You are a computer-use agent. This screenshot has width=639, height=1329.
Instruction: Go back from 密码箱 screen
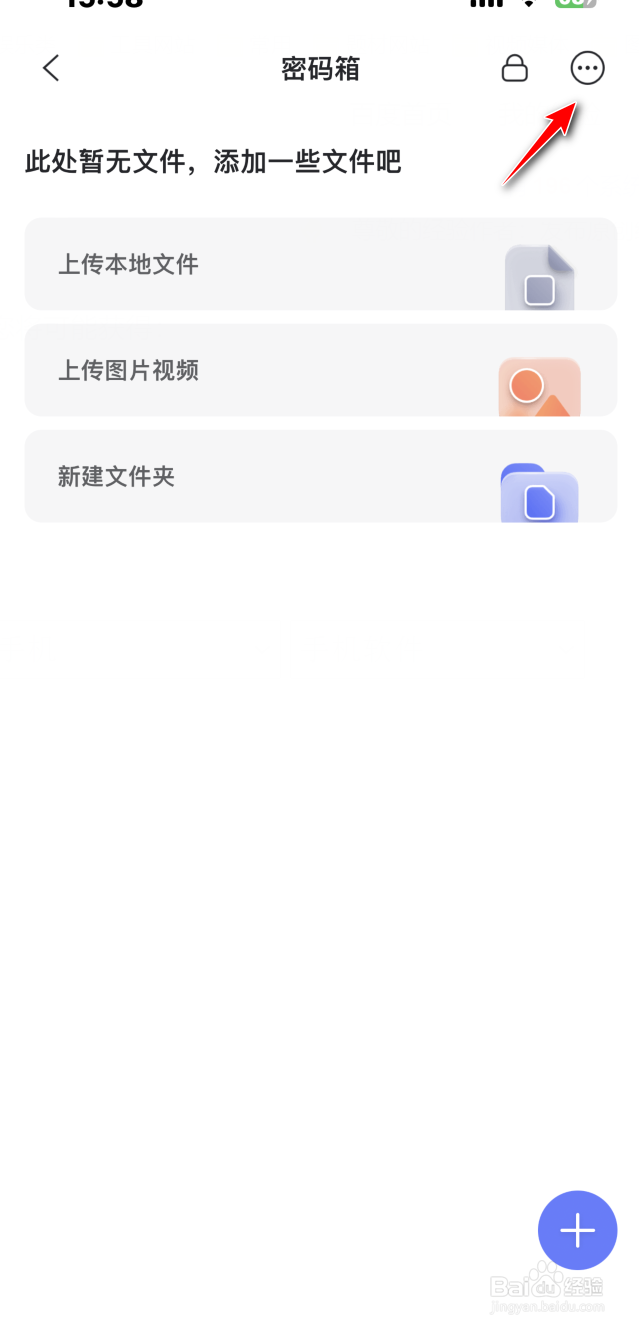pos(51,68)
